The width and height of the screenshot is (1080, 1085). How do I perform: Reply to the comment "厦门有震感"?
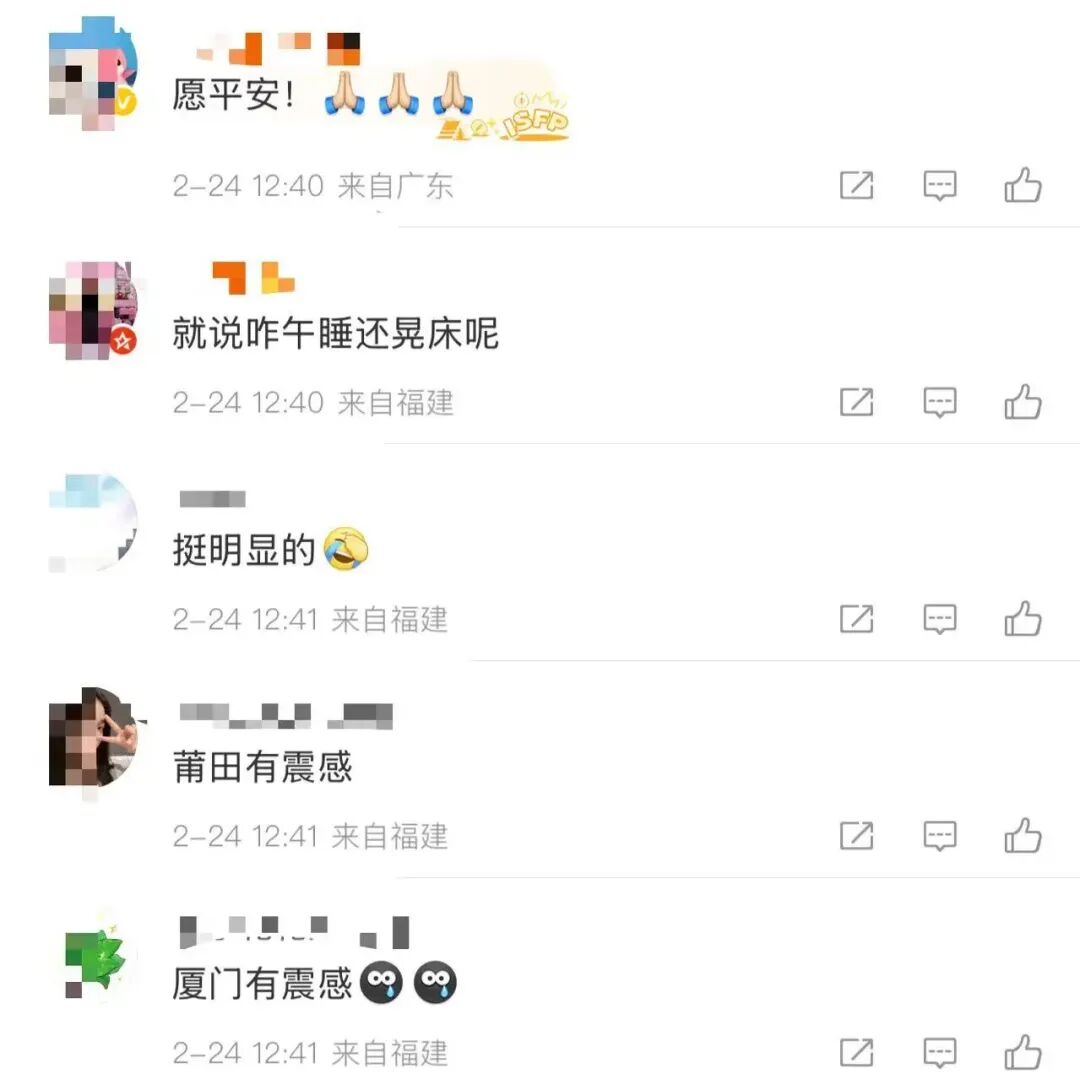(939, 1052)
